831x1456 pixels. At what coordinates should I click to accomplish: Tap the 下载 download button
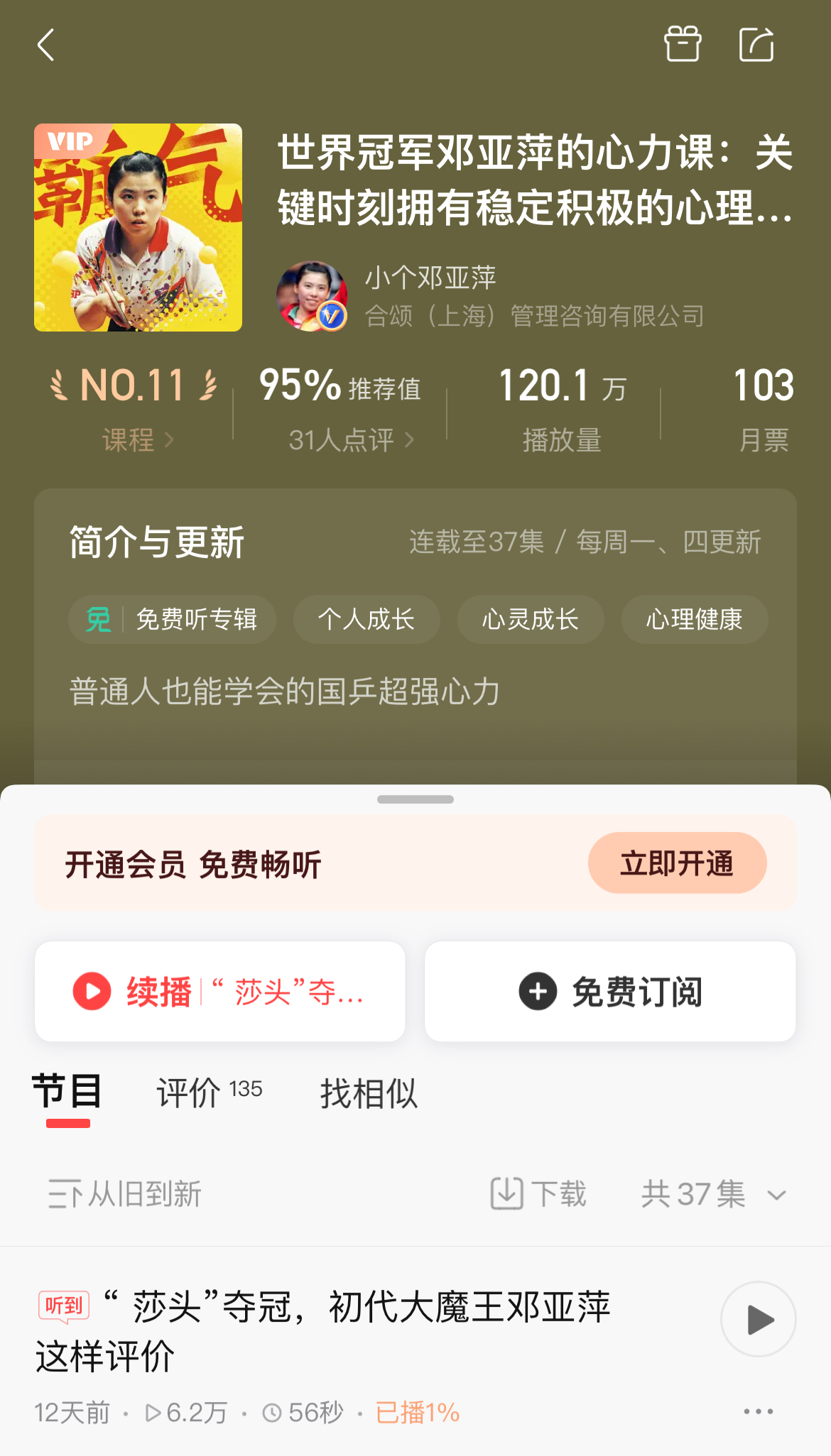(x=539, y=1194)
